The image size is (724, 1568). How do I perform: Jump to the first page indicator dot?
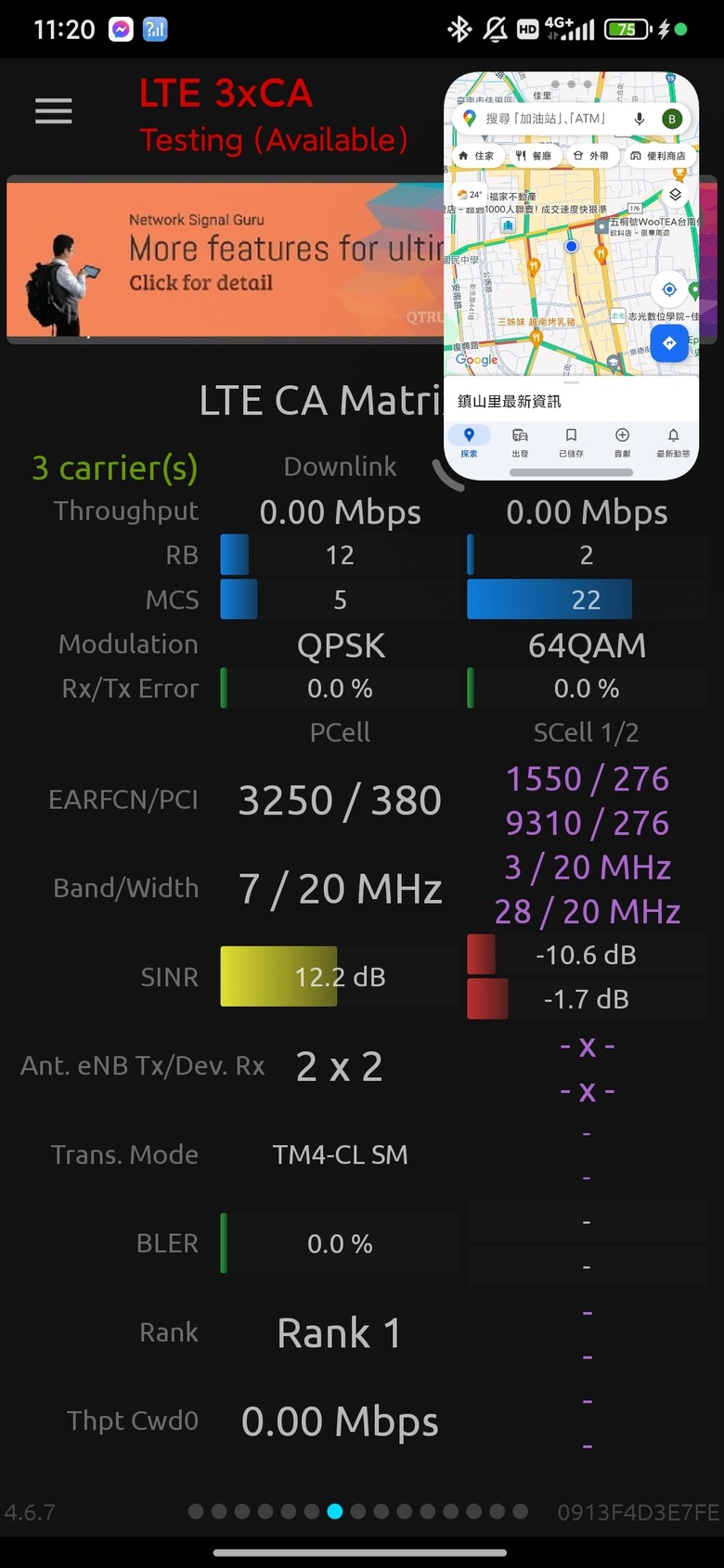[x=196, y=1511]
